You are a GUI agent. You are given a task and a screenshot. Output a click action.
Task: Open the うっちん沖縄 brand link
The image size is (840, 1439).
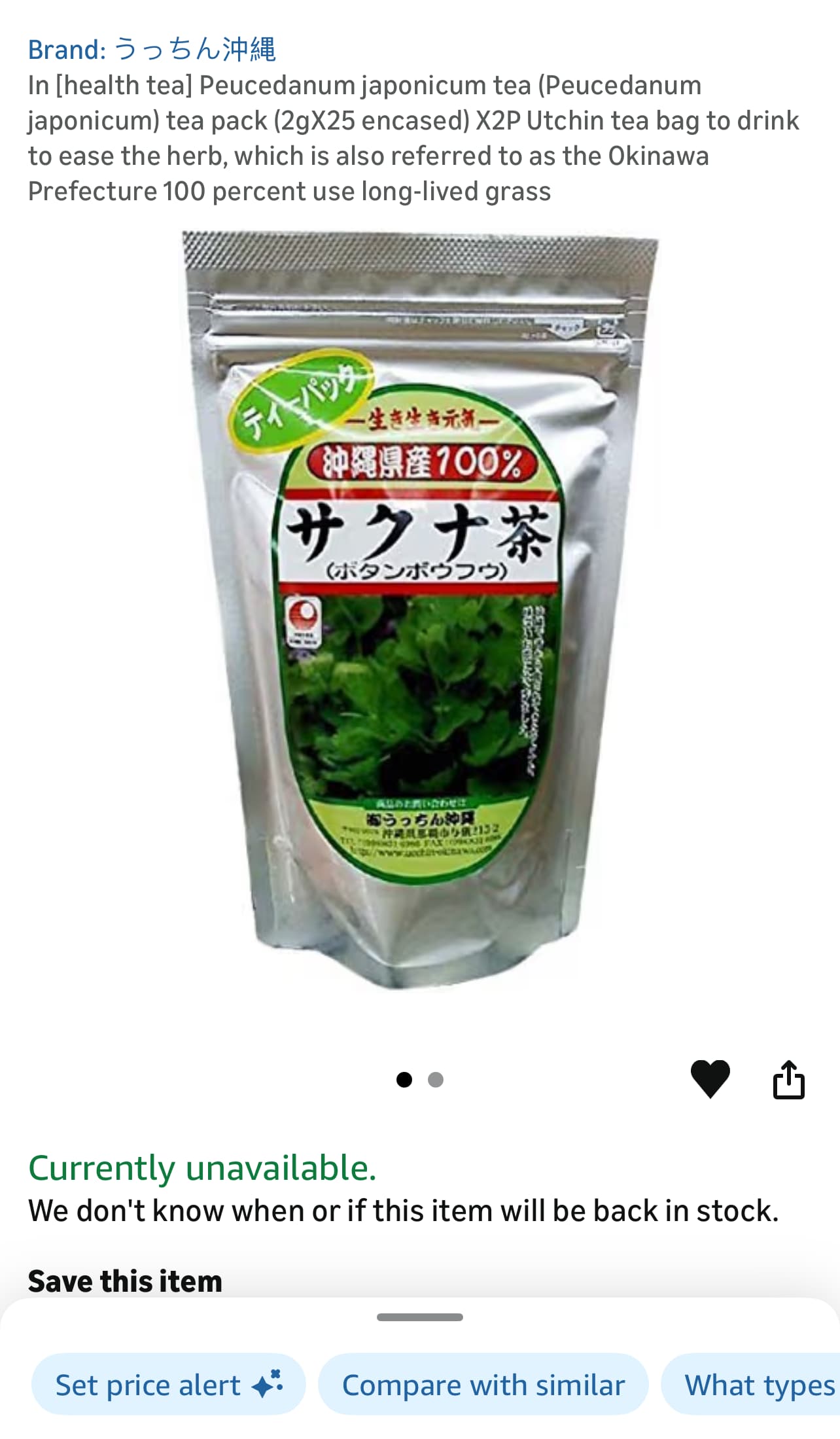coord(152,50)
